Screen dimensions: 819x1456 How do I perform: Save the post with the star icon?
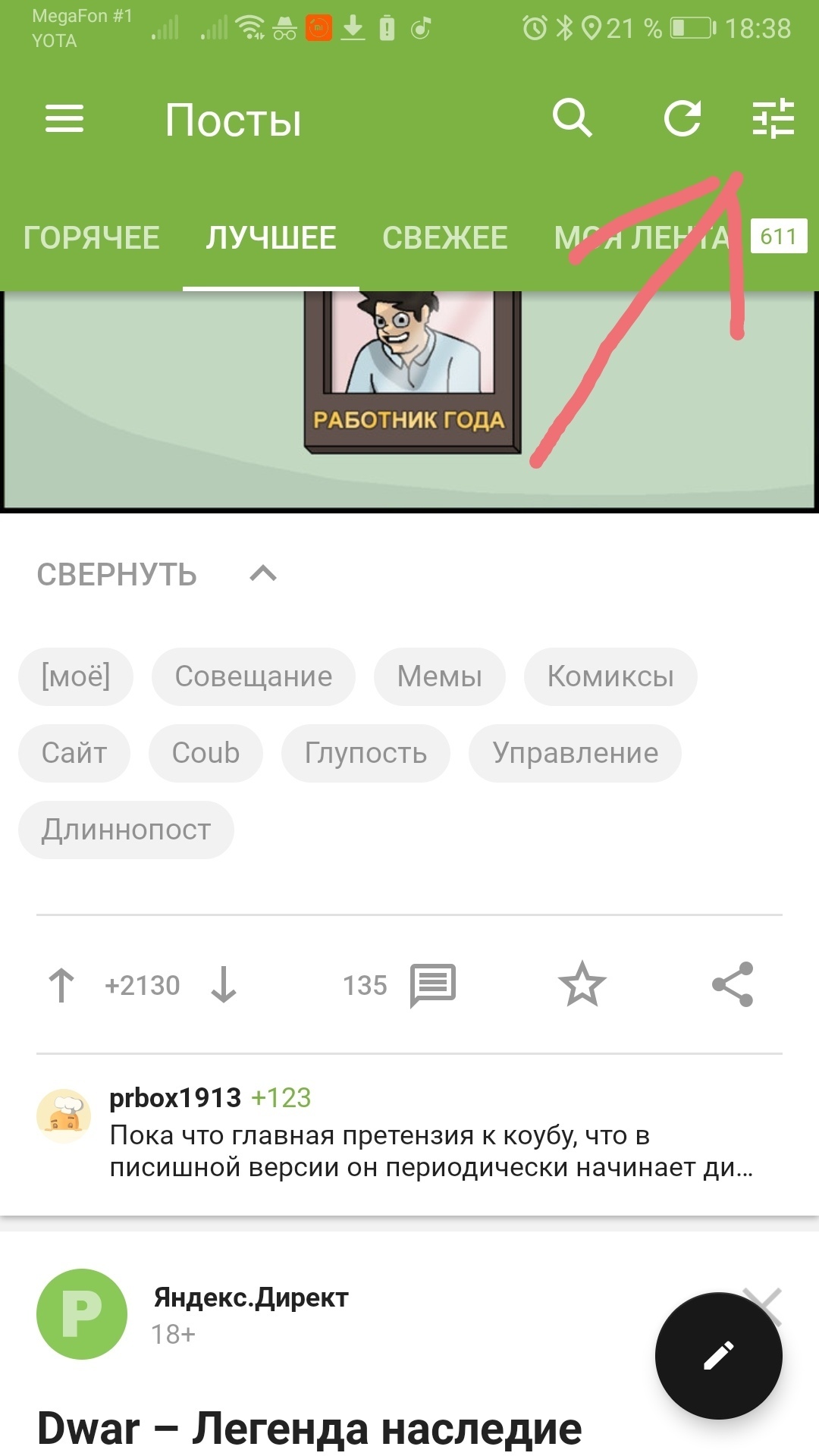point(582,984)
